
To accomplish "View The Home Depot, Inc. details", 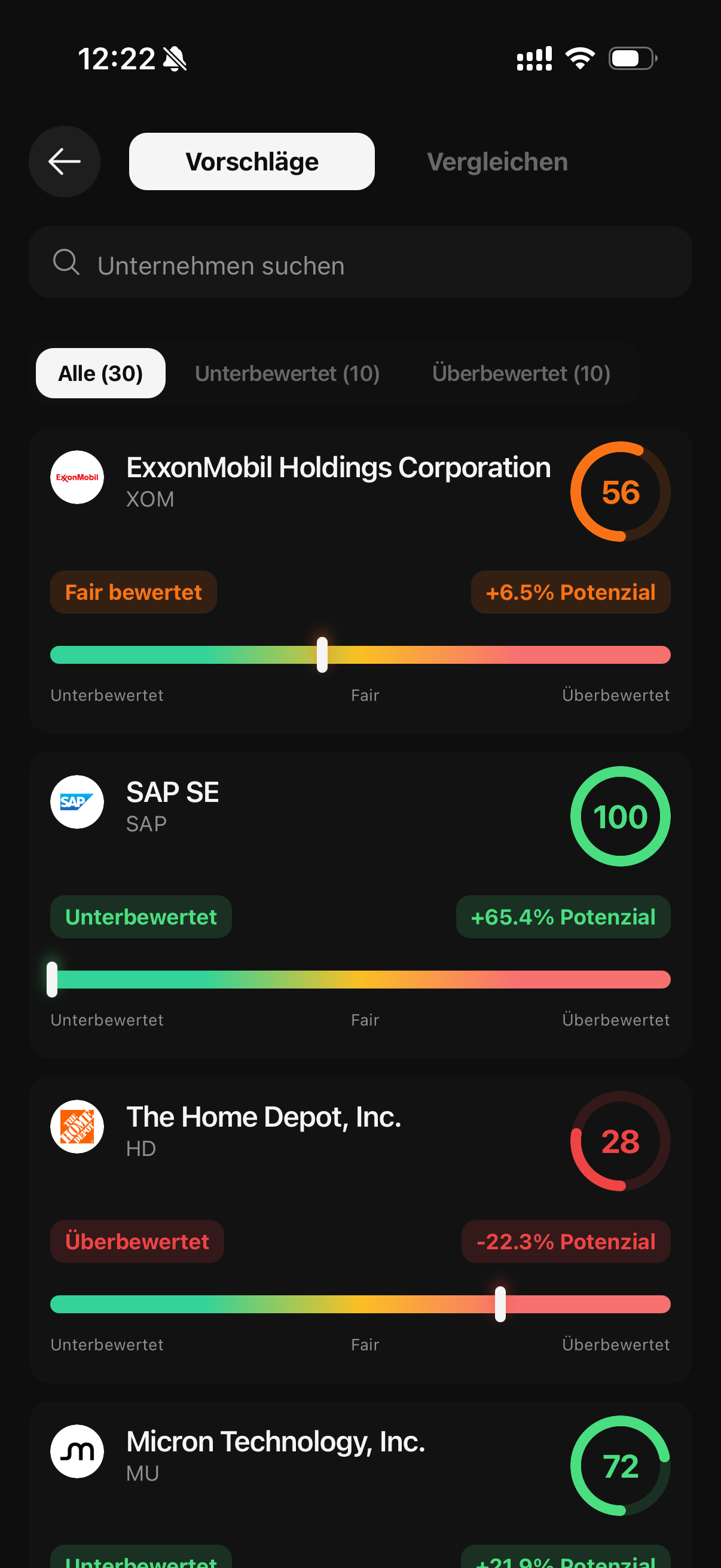I will pos(360,1229).
